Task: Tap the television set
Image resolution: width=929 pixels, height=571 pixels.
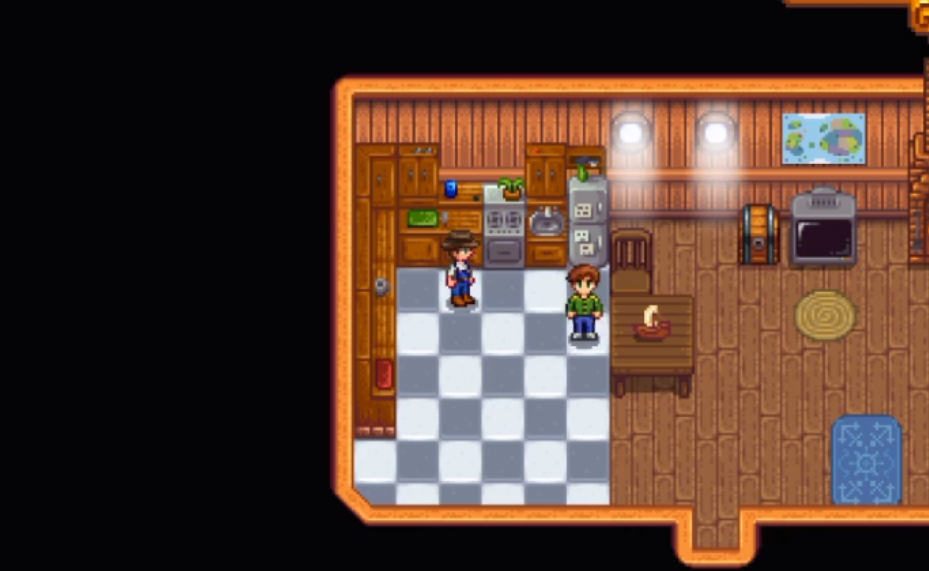Action: click(824, 231)
